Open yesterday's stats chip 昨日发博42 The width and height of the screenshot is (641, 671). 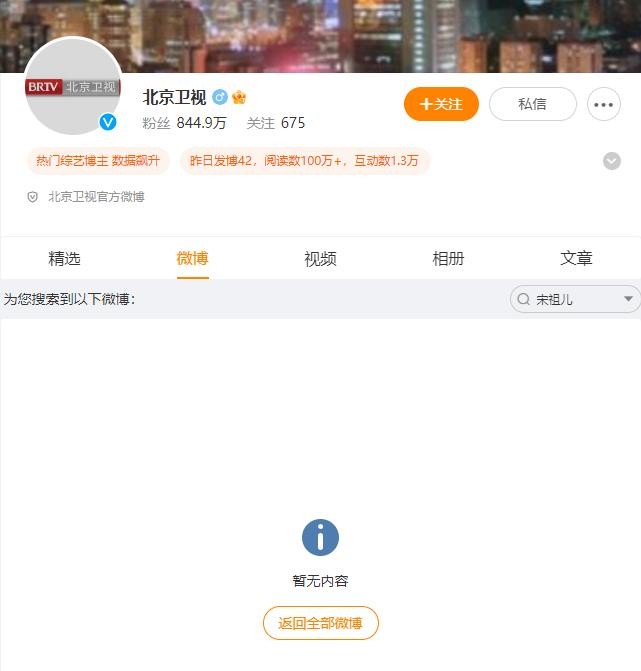pos(305,161)
